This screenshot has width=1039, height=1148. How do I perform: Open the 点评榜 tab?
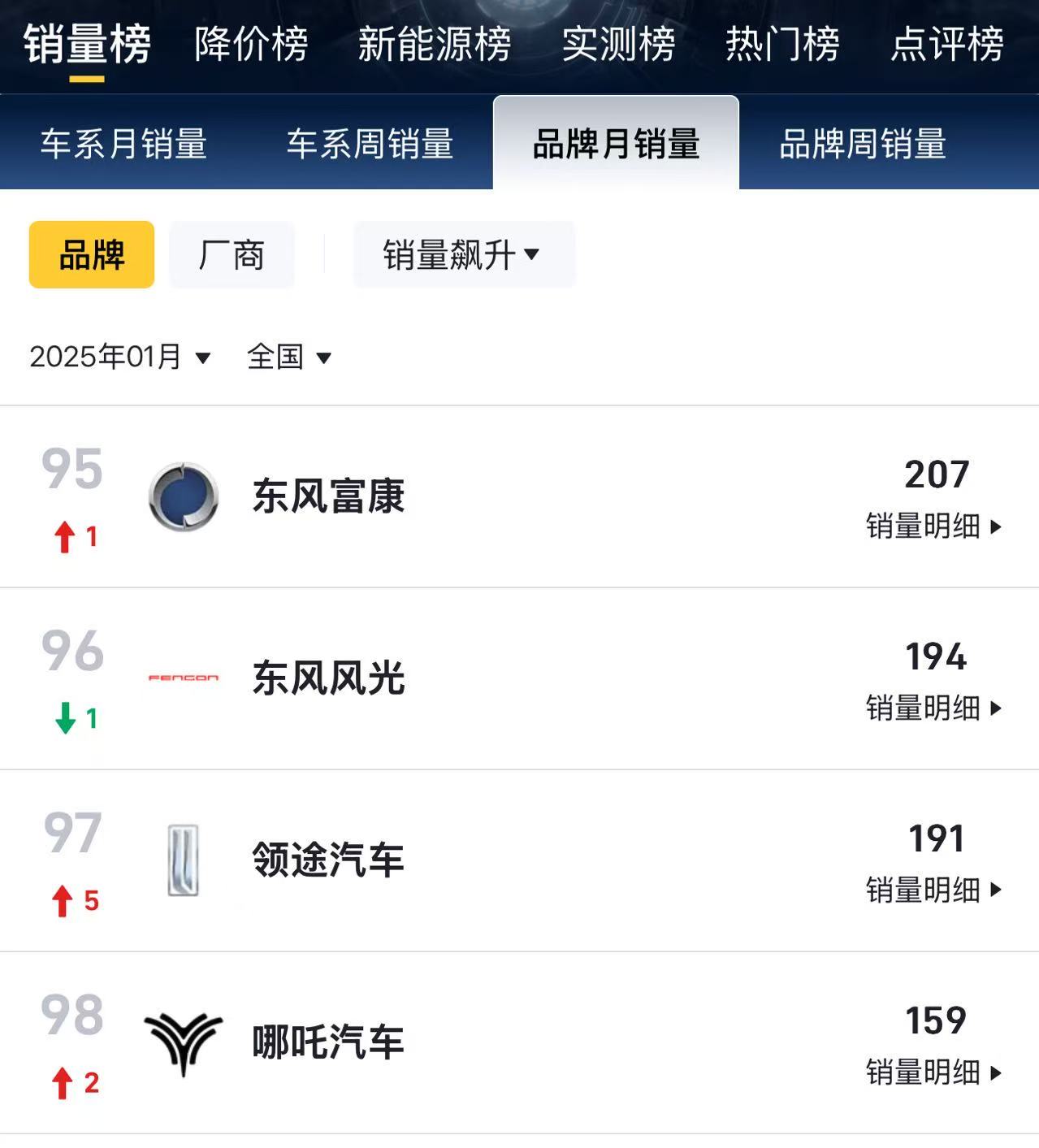click(x=947, y=44)
